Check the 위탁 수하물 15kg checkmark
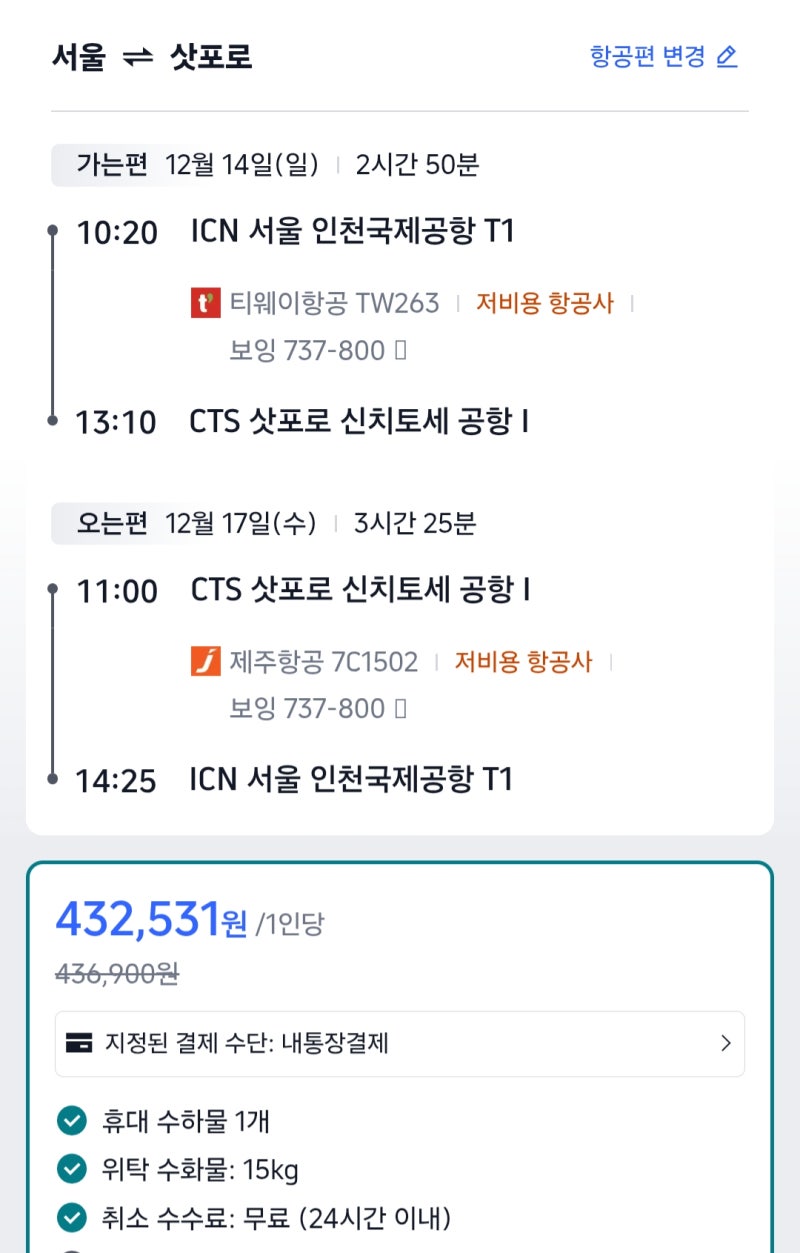This screenshot has height=1253, width=800. pyautogui.click(x=70, y=1169)
